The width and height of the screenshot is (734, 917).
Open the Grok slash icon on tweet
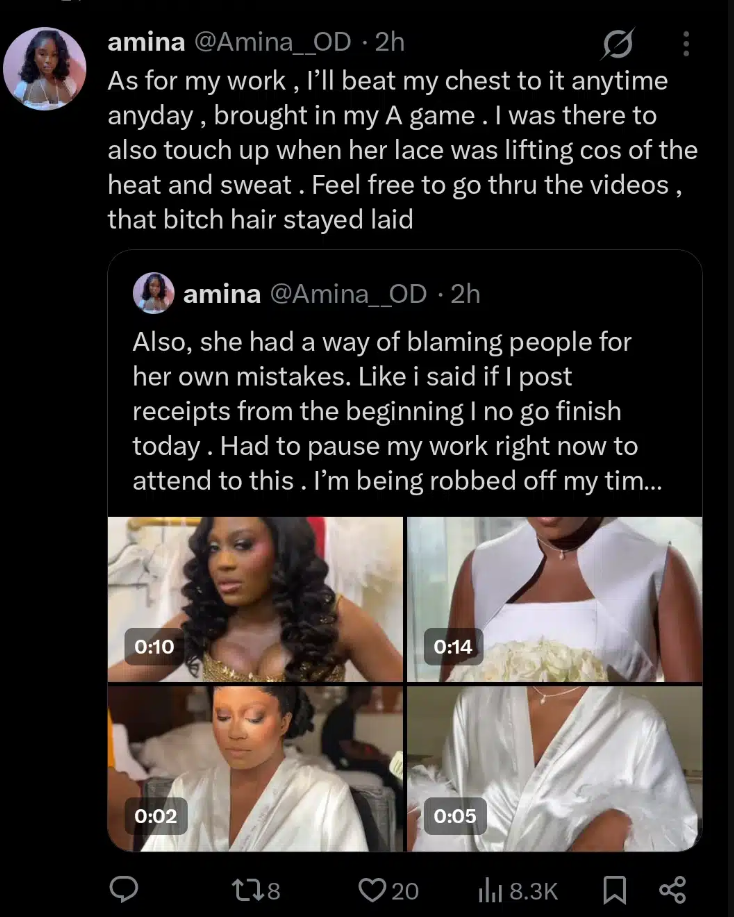click(618, 45)
